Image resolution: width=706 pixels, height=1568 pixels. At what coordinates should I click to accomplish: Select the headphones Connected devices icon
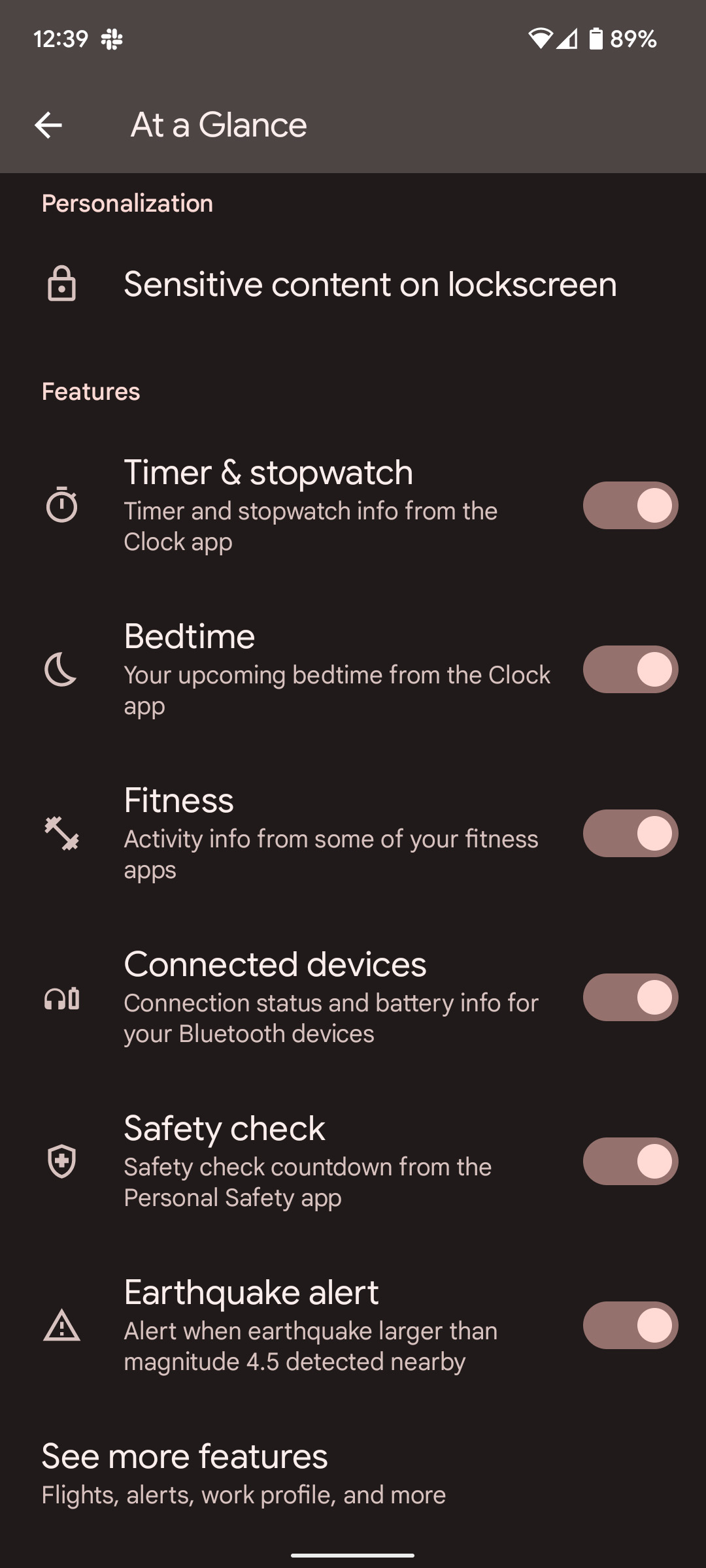point(63,998)
